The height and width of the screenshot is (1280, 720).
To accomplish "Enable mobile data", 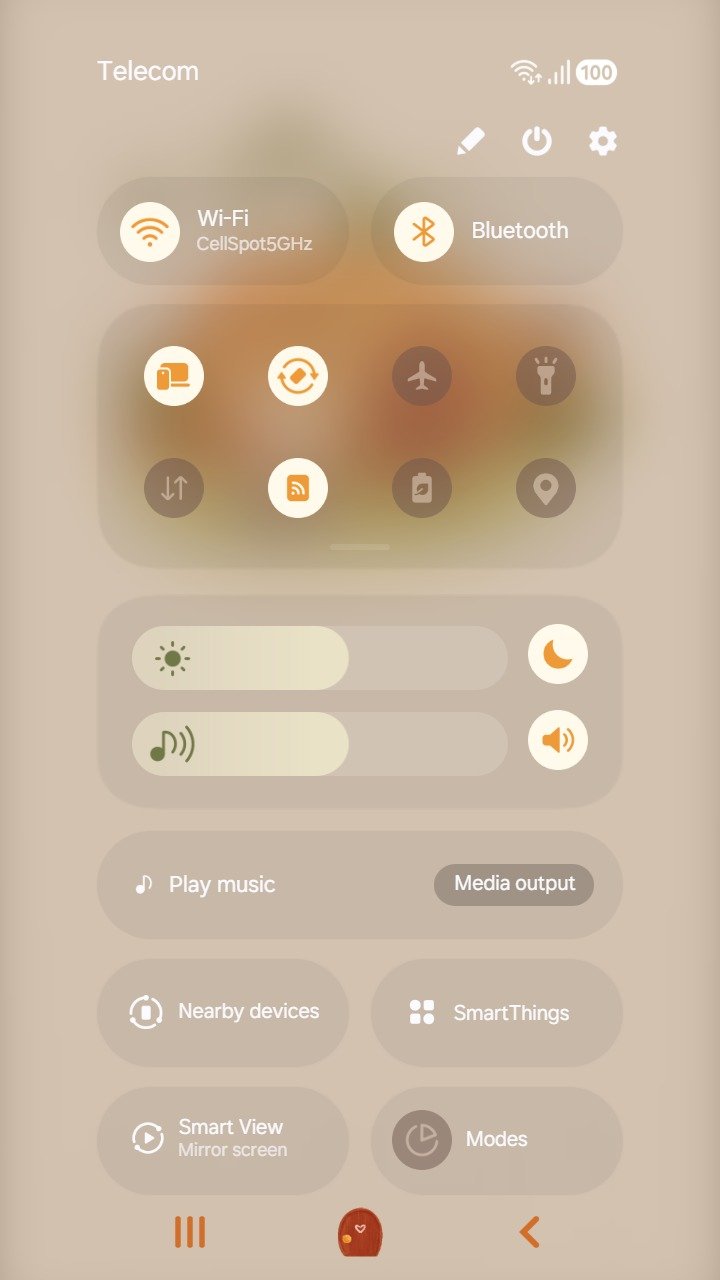I will pos(174,488).
